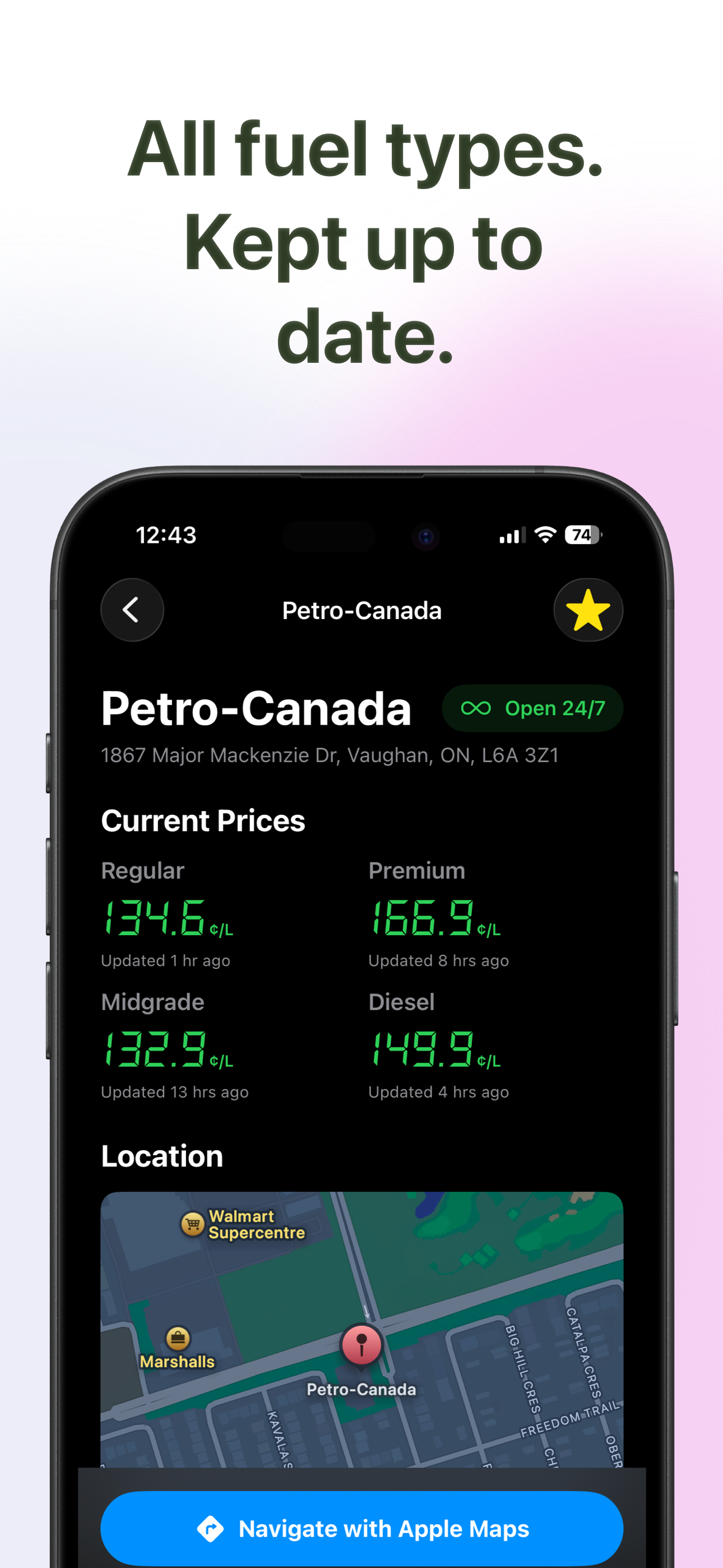Toggle the Open 24/7 status badge
The width and height of the screenshot is (723, 1568).
click(x=532, y=708)
